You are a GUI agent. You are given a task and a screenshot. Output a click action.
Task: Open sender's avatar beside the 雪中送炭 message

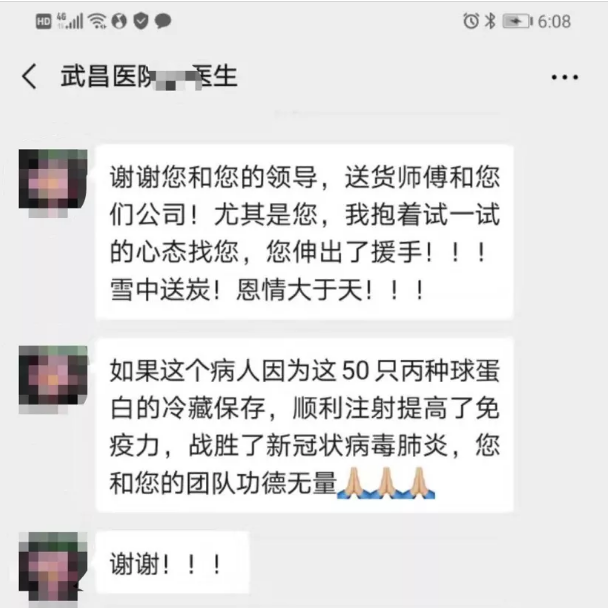[x=52, y=179]
